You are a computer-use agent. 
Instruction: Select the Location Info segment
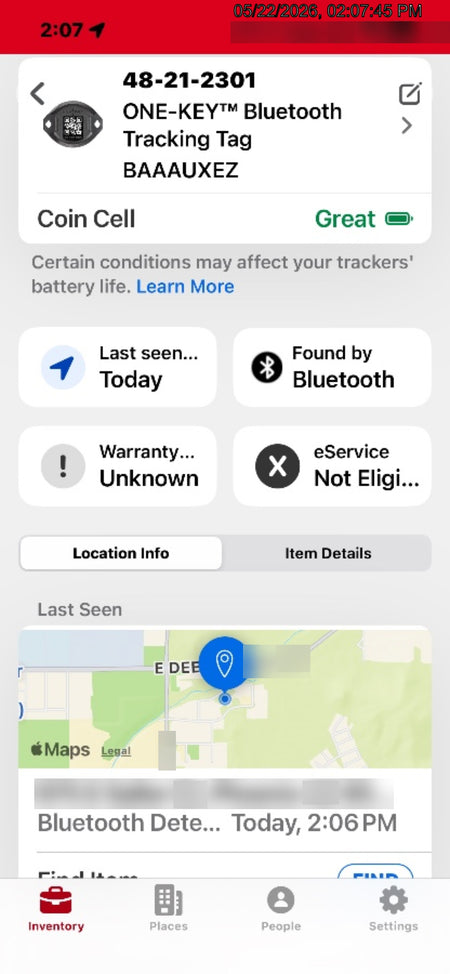point(121,553)
